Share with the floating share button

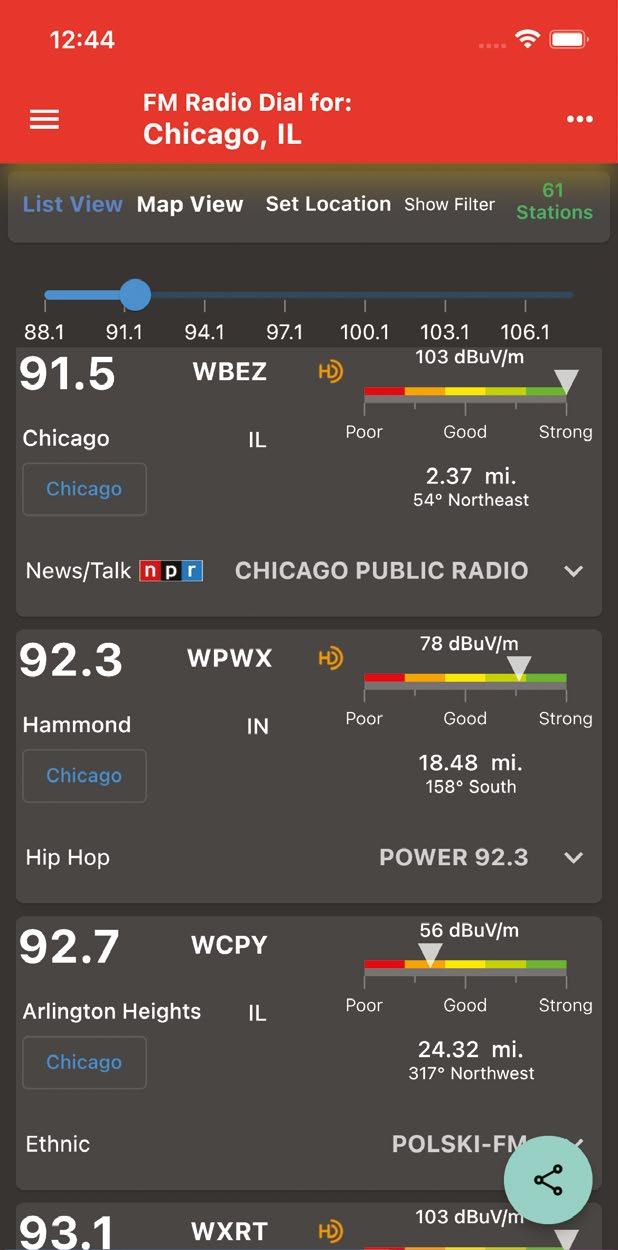548,1180
